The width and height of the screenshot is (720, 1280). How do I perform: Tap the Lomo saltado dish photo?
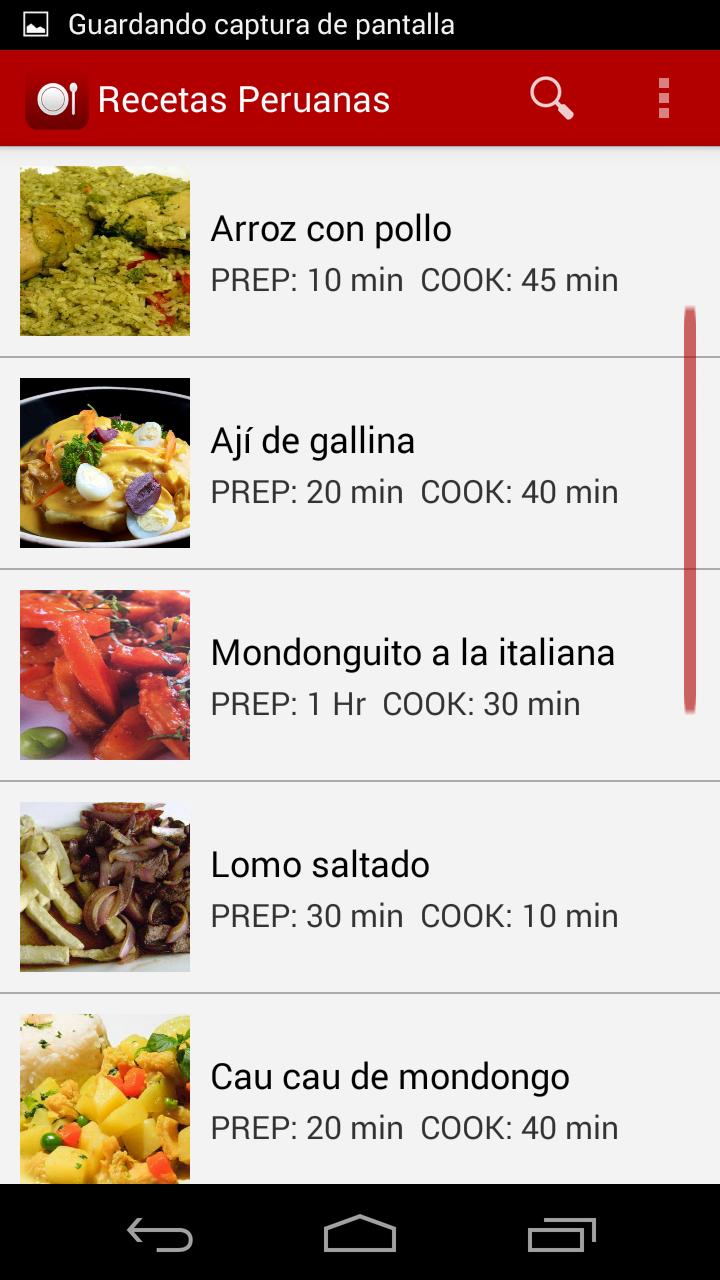(104, 886)
